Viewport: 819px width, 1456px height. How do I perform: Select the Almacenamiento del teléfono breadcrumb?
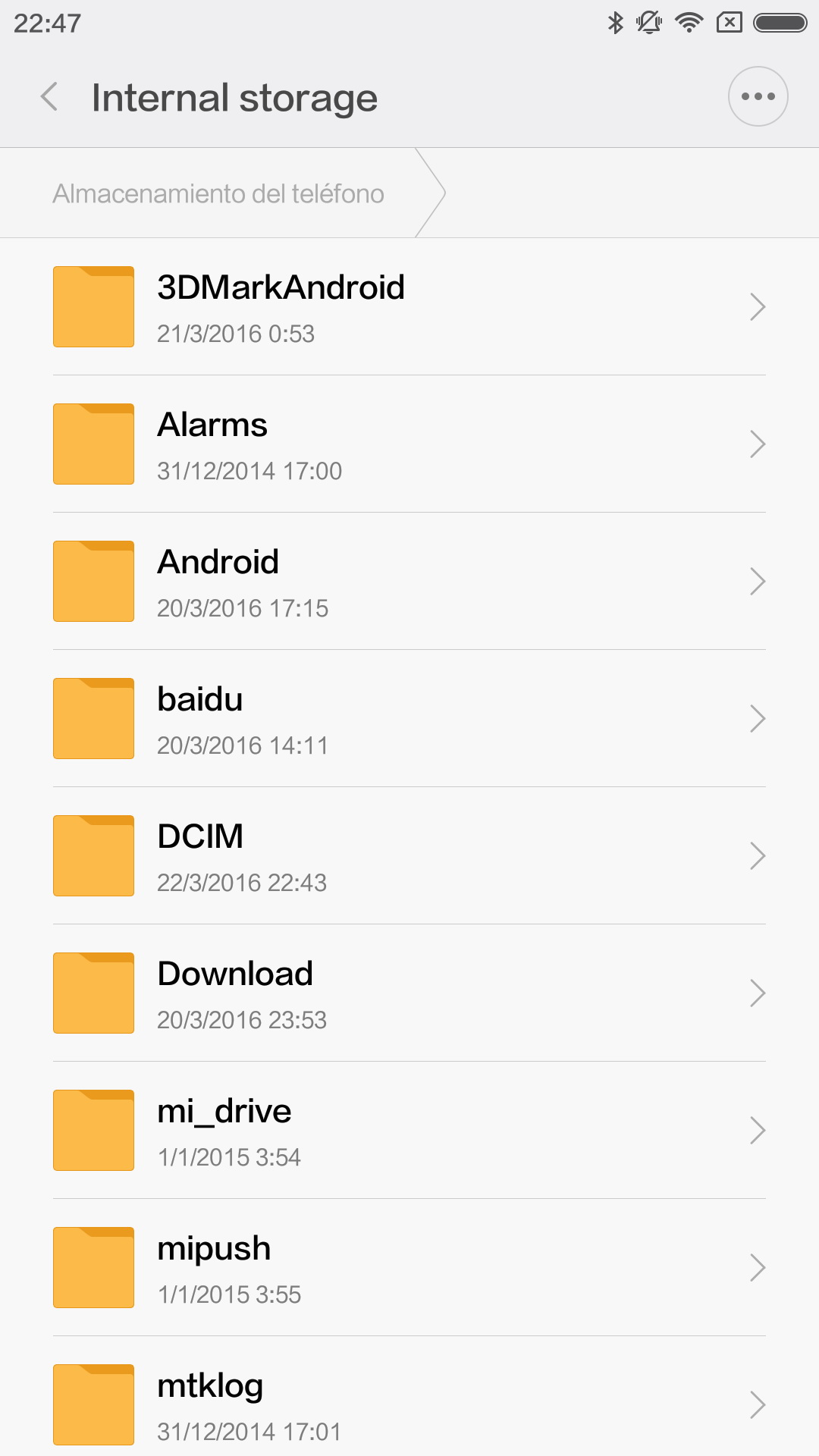point(218,193)
